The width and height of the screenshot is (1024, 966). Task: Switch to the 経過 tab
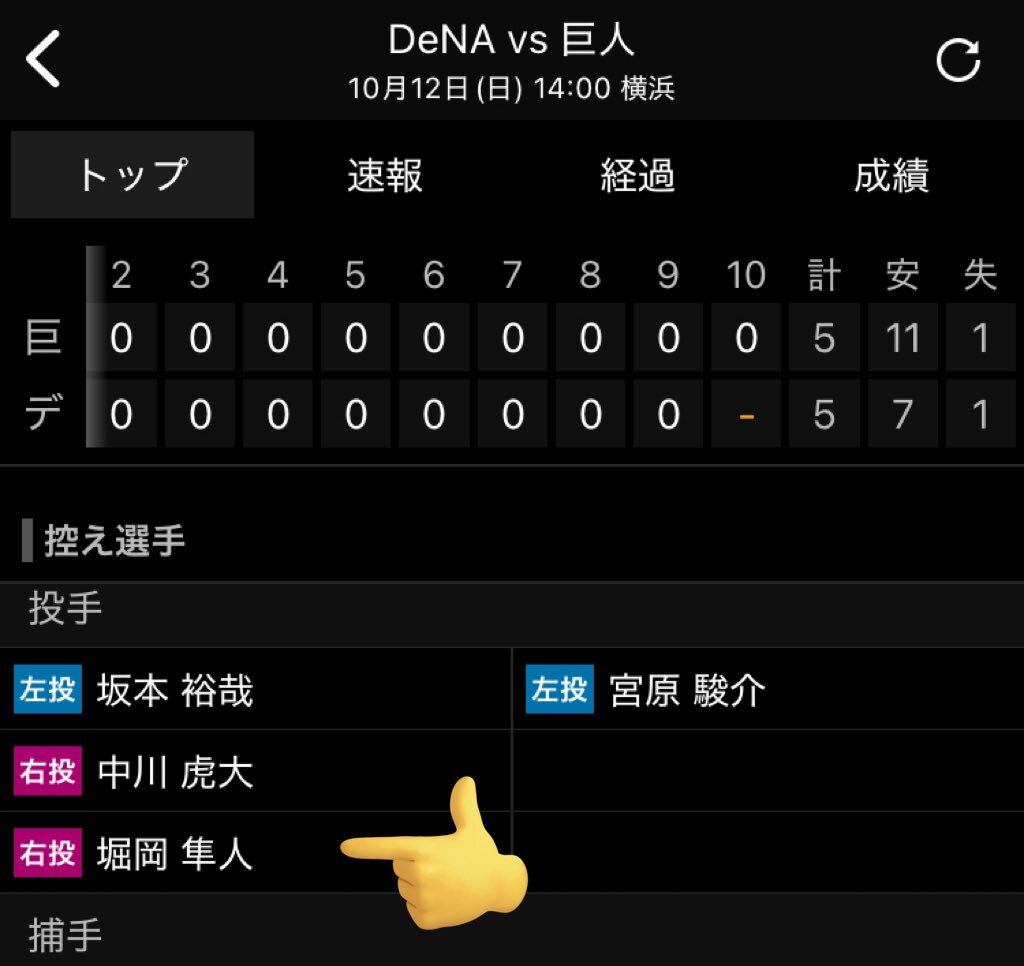click(637, 176)
